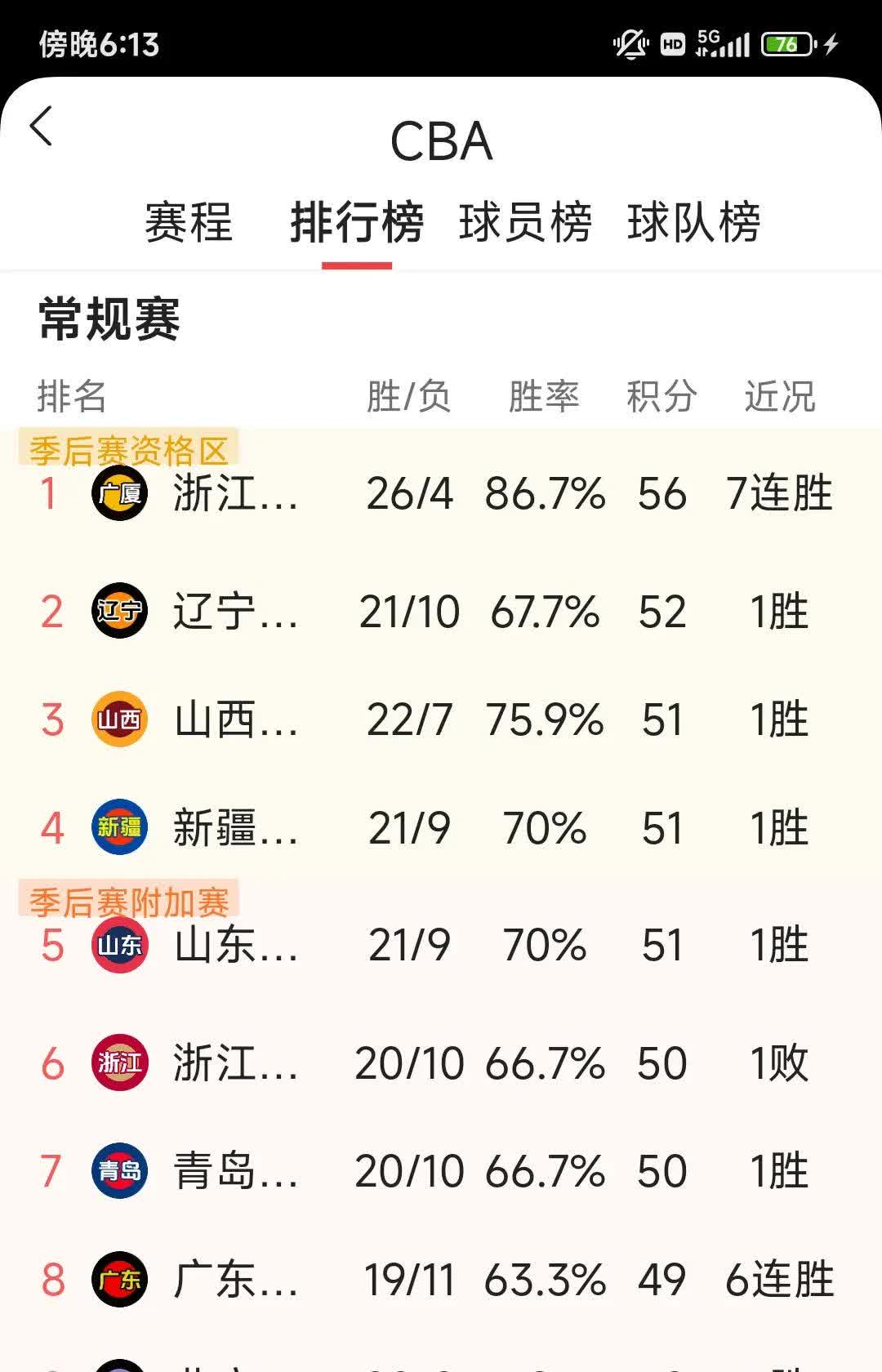The image size is (882, 1372).
Task: Select the 浙江广厦 team logo
Action: coord(119,494)
